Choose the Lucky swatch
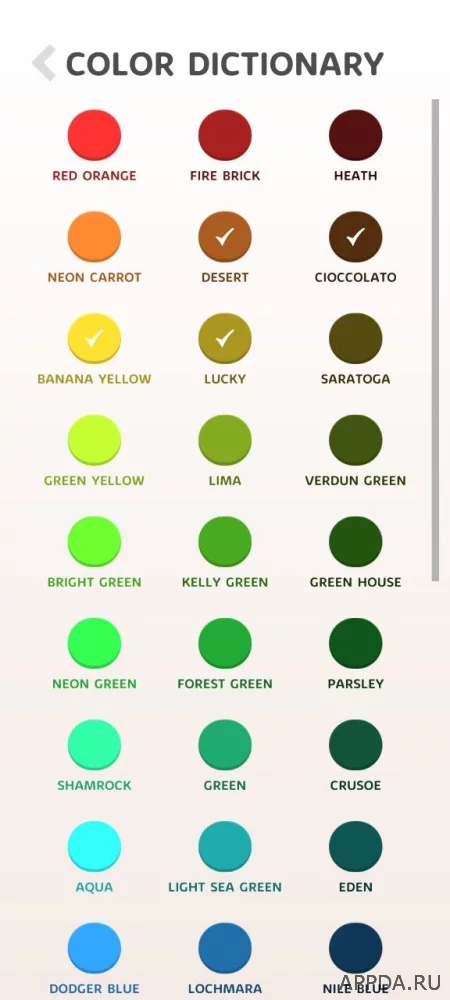 225,339
